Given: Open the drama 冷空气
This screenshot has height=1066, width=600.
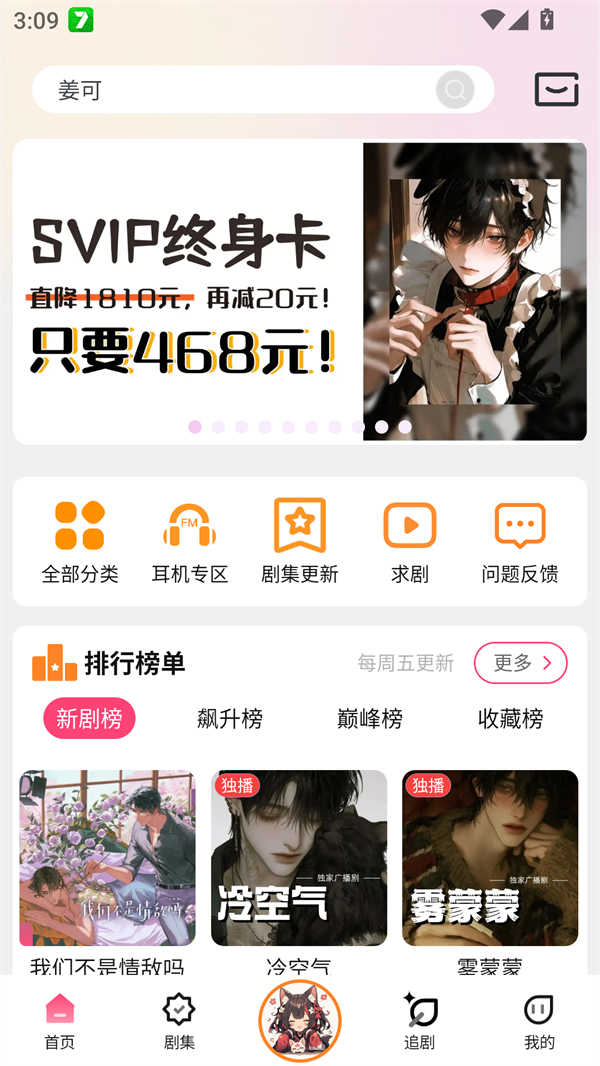Looking at the screenshot, I should (x=299, y=858).
